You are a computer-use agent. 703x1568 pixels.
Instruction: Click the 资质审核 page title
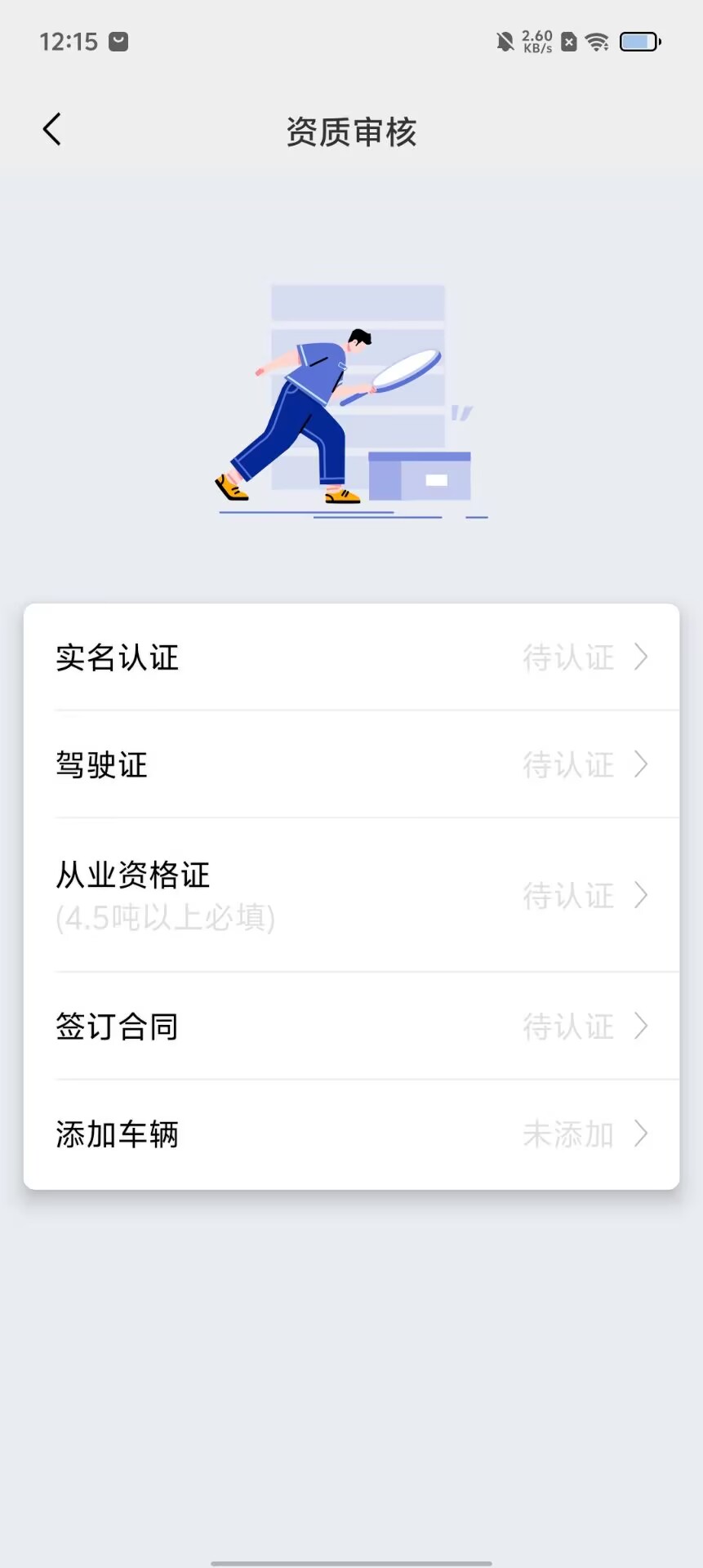click(351, 131)
